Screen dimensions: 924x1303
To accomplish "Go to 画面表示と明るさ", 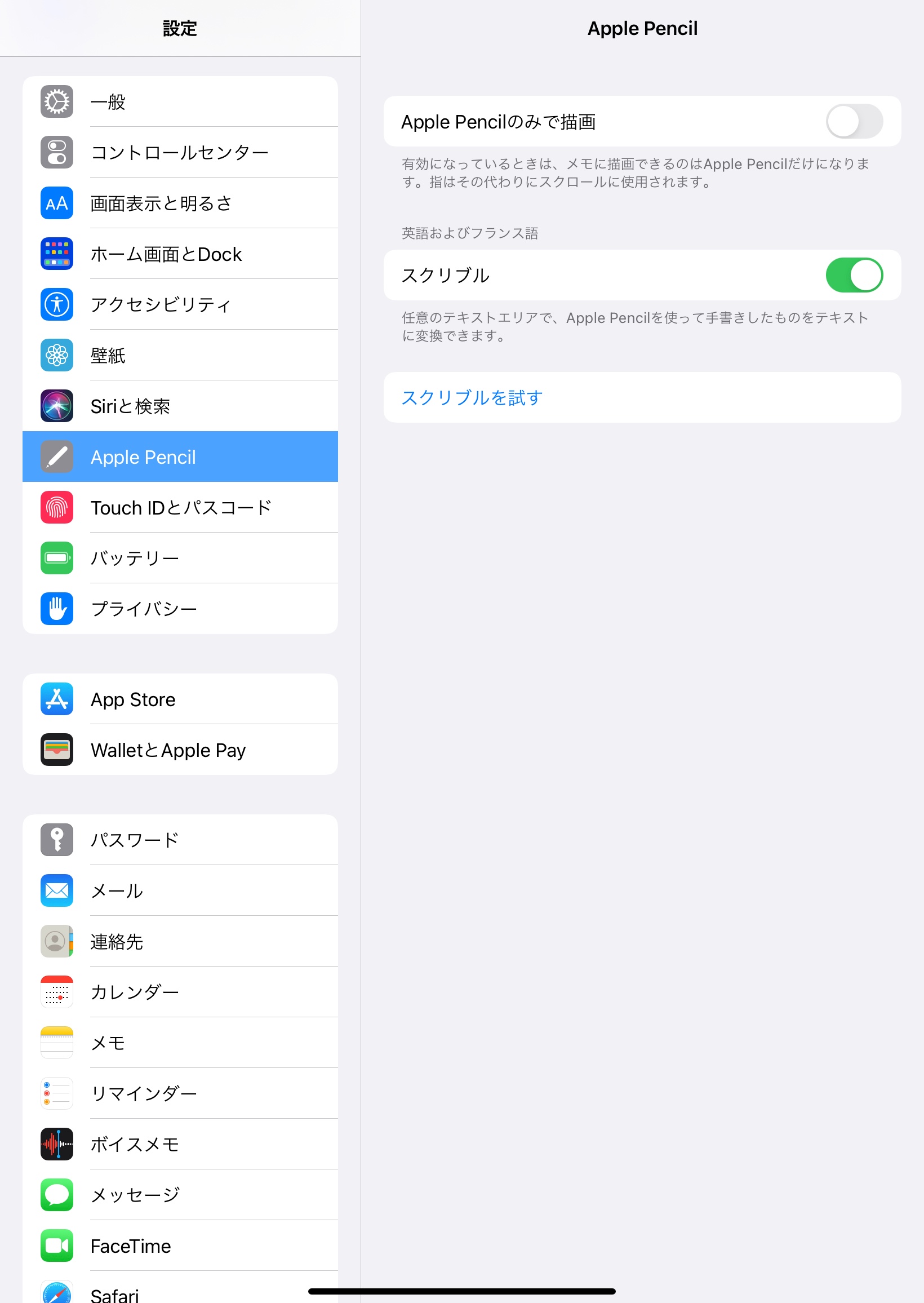I will [x=180, y=203].
